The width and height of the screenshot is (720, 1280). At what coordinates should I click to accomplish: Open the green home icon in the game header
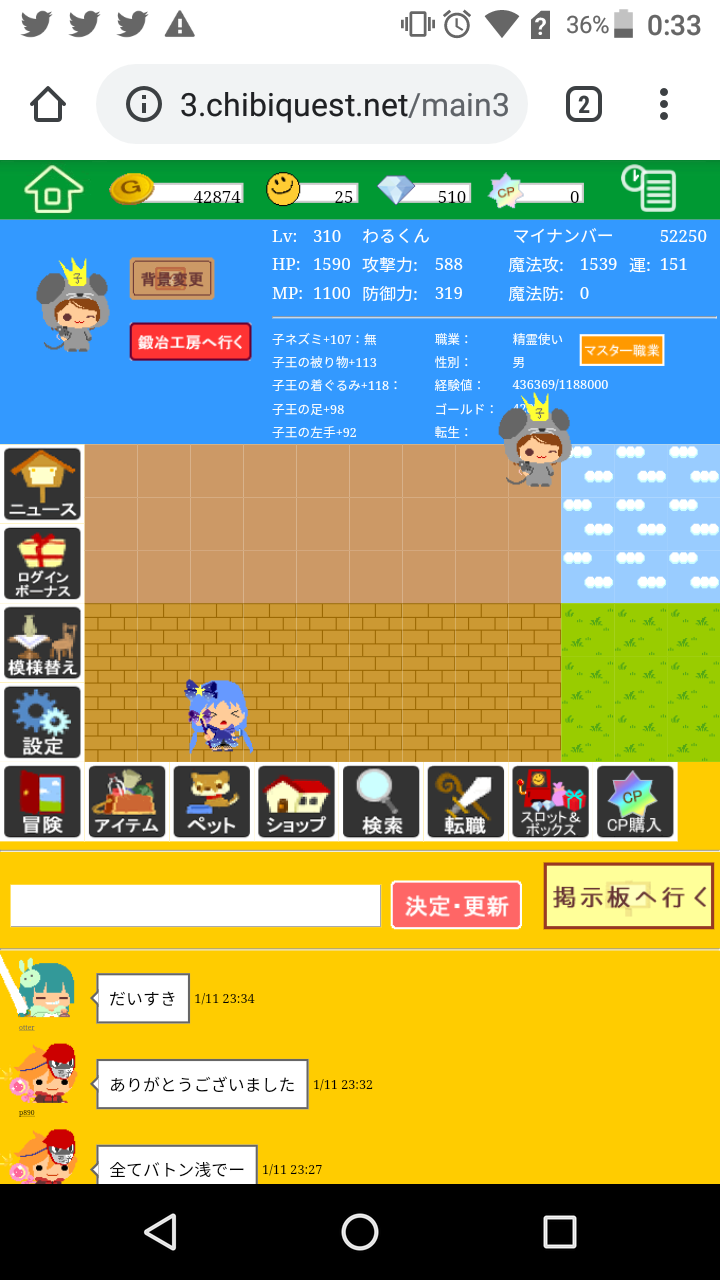click(x=53, y=189)
